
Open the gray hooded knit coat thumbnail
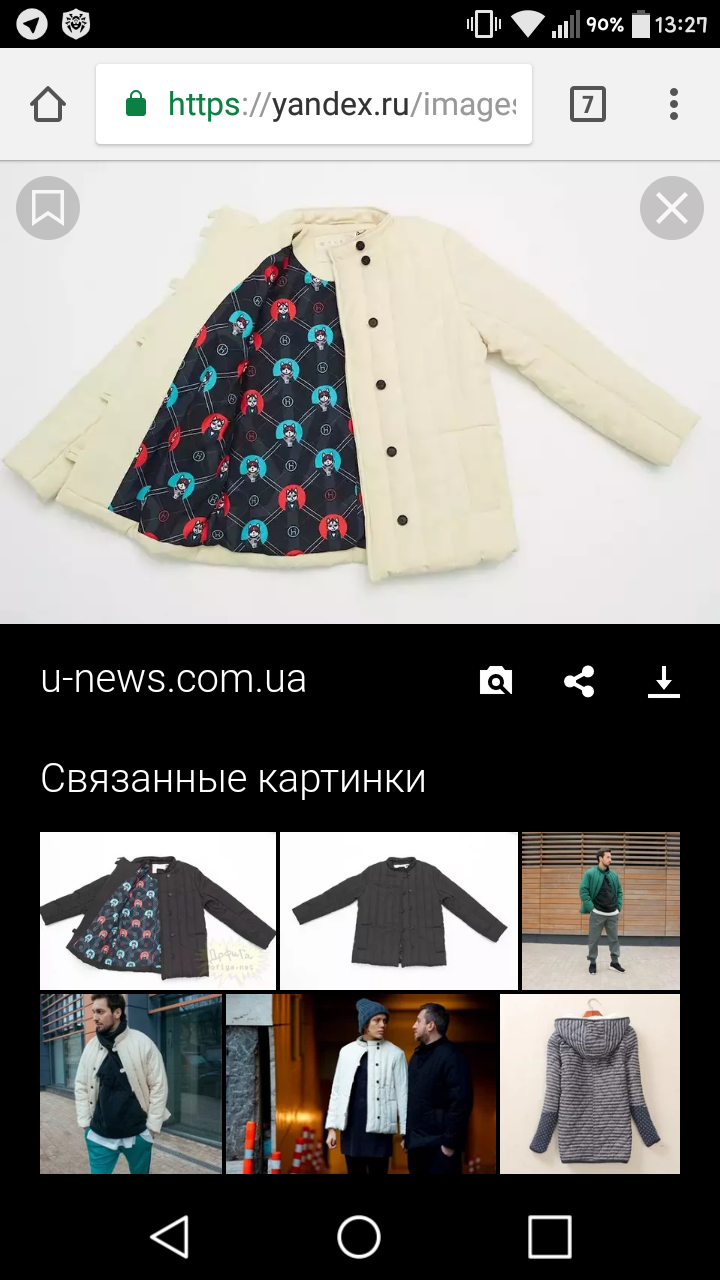[590, 1083]
